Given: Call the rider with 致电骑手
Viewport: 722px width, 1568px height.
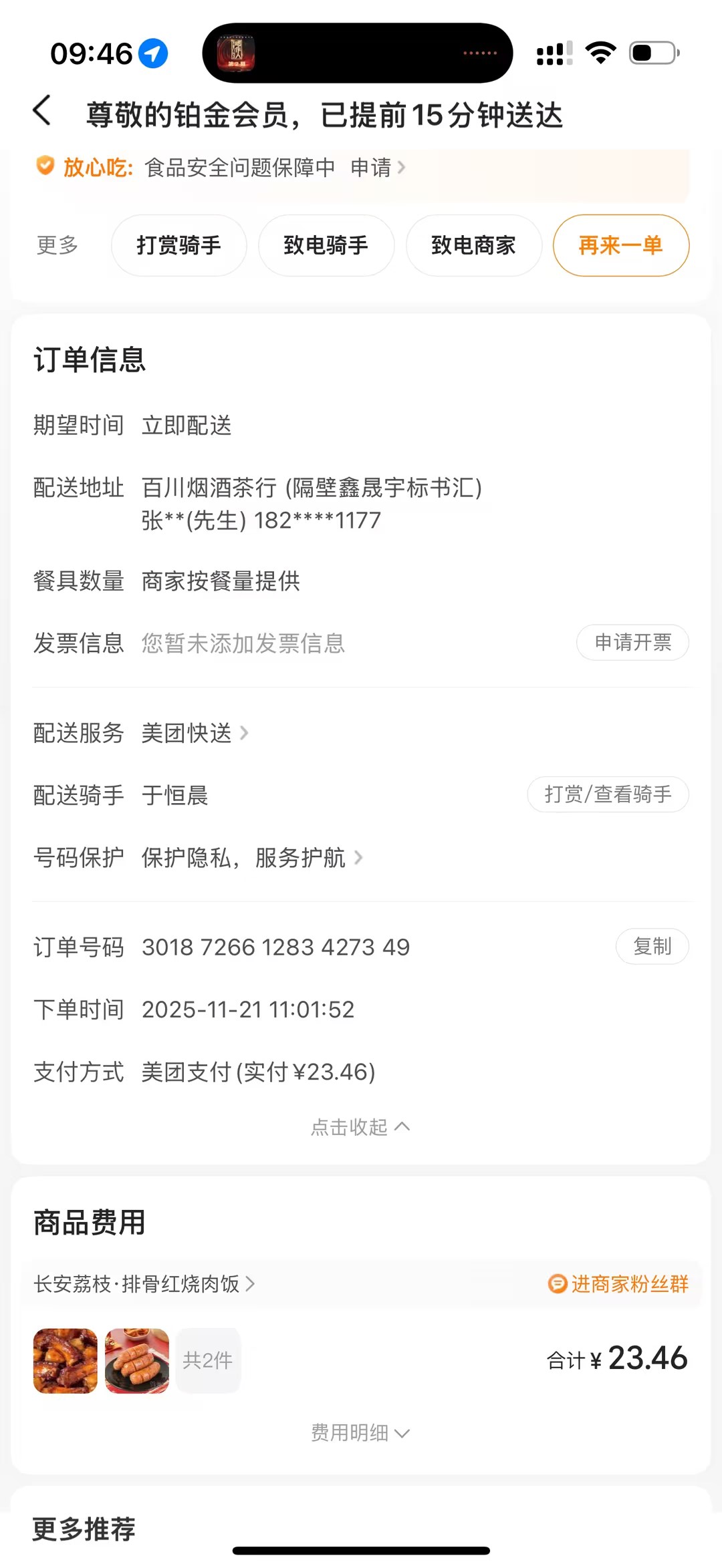Looking at the screenshot, I should click(x=326, y=245).
